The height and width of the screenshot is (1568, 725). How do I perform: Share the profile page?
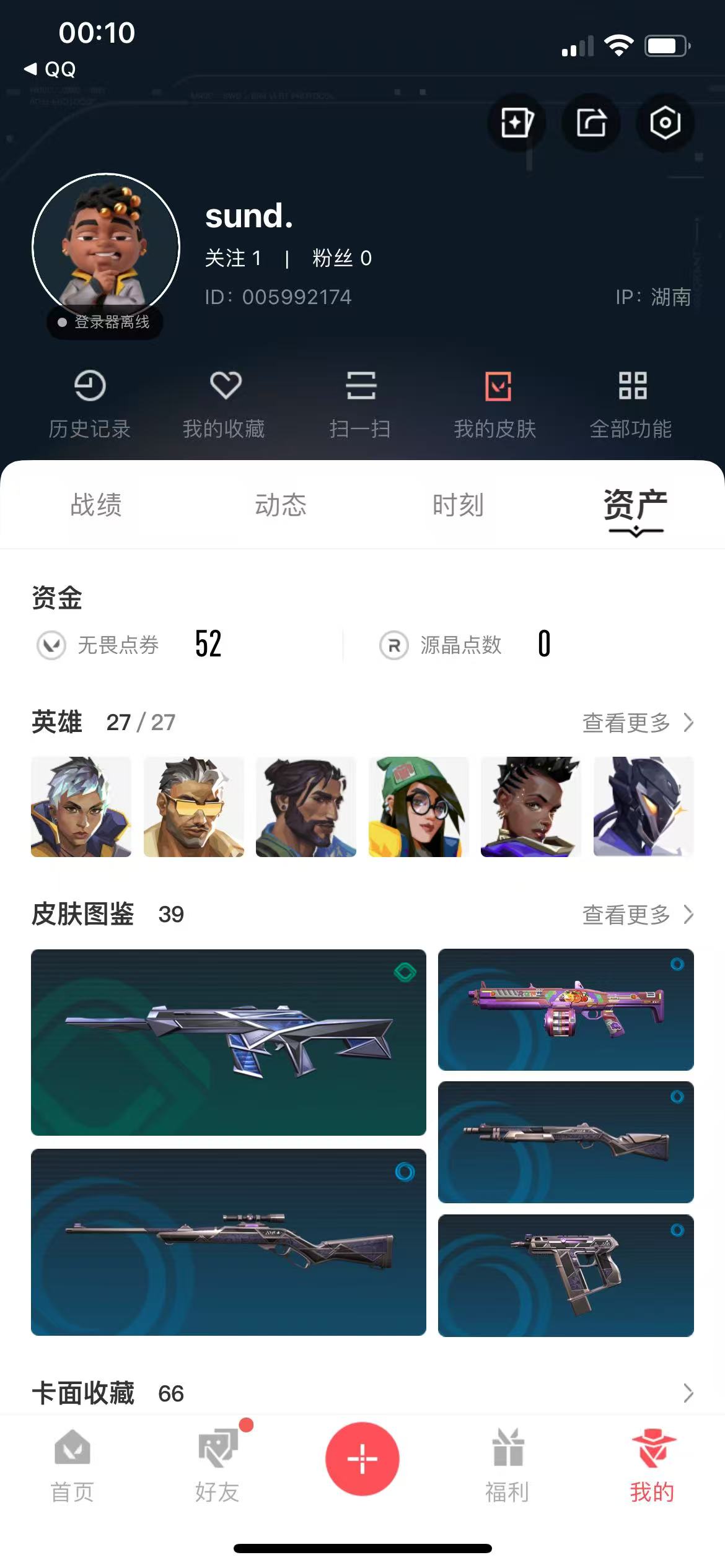pos(591,123)
